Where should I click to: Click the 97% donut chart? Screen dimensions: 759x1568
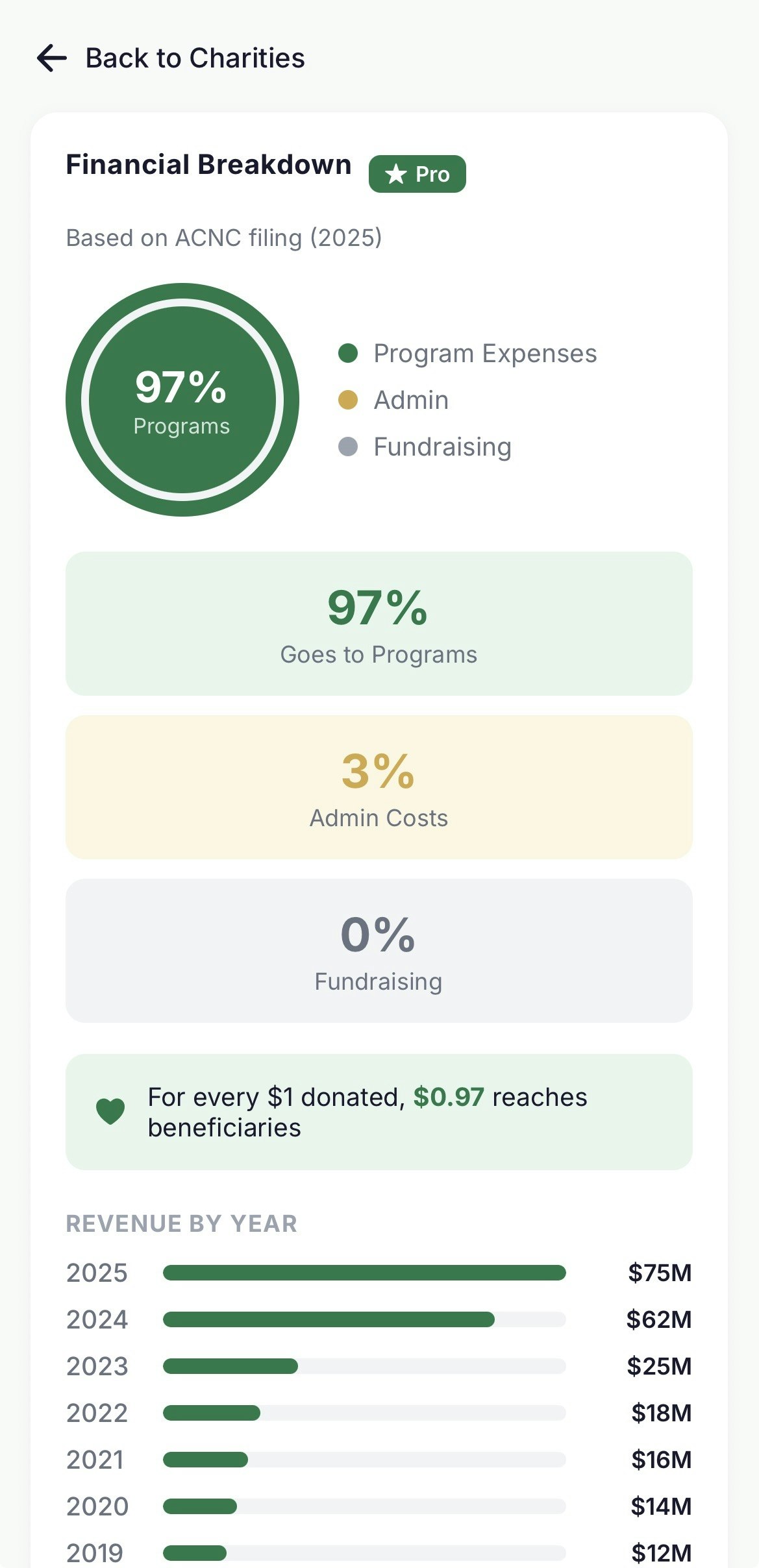[182, 398]
